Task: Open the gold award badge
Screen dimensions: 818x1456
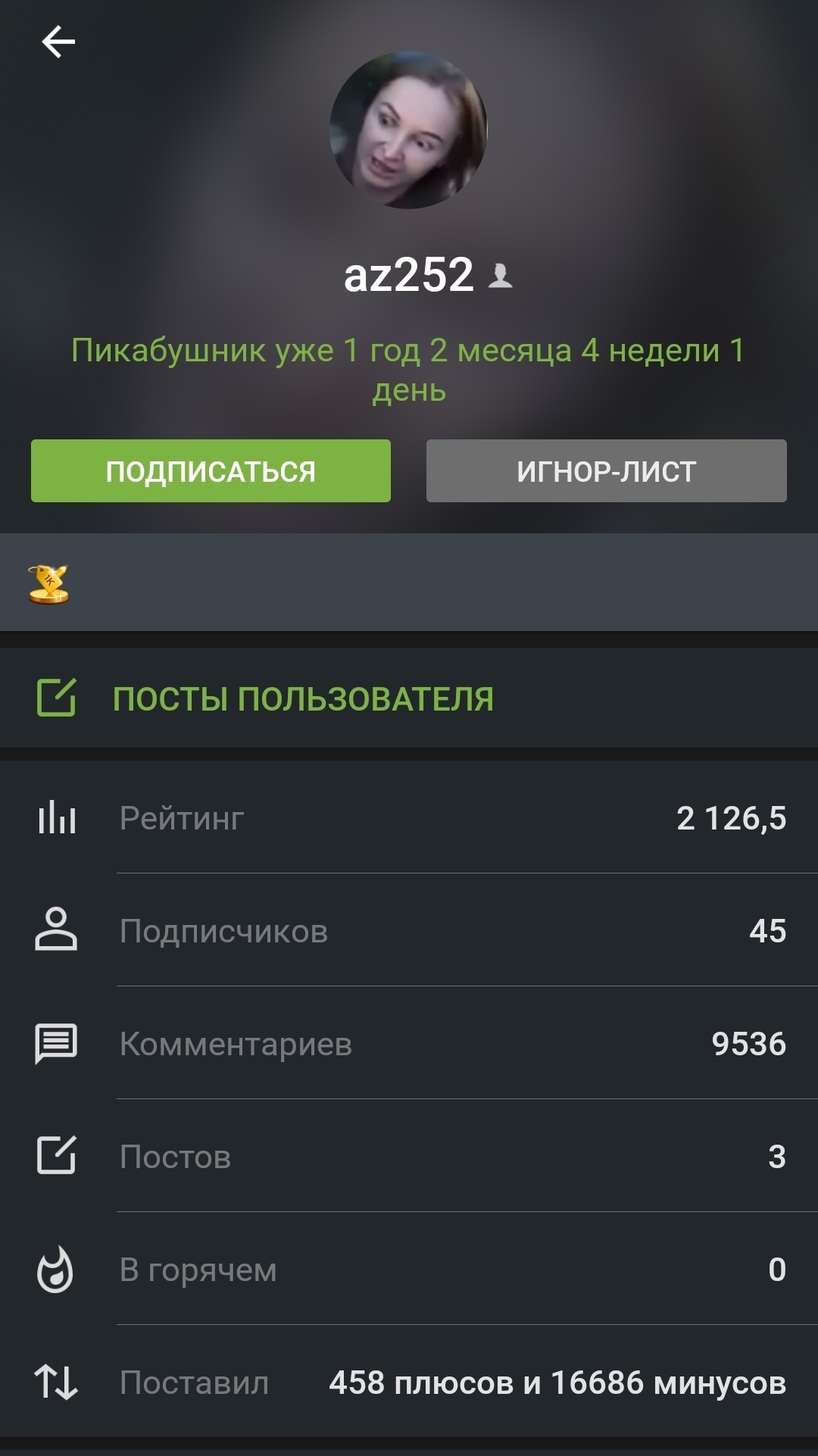Action: click(48, 584)
